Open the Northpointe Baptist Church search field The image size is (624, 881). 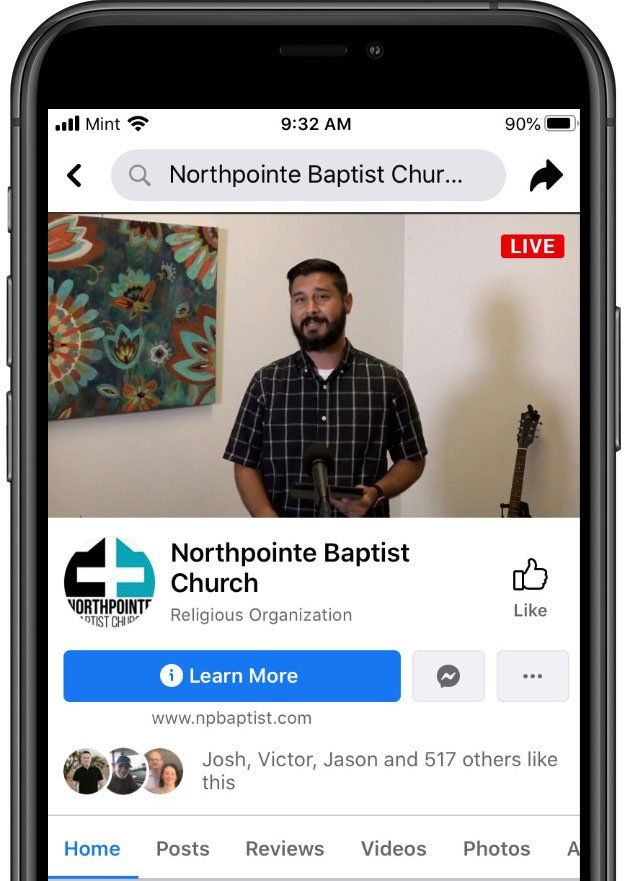[308, 176]
